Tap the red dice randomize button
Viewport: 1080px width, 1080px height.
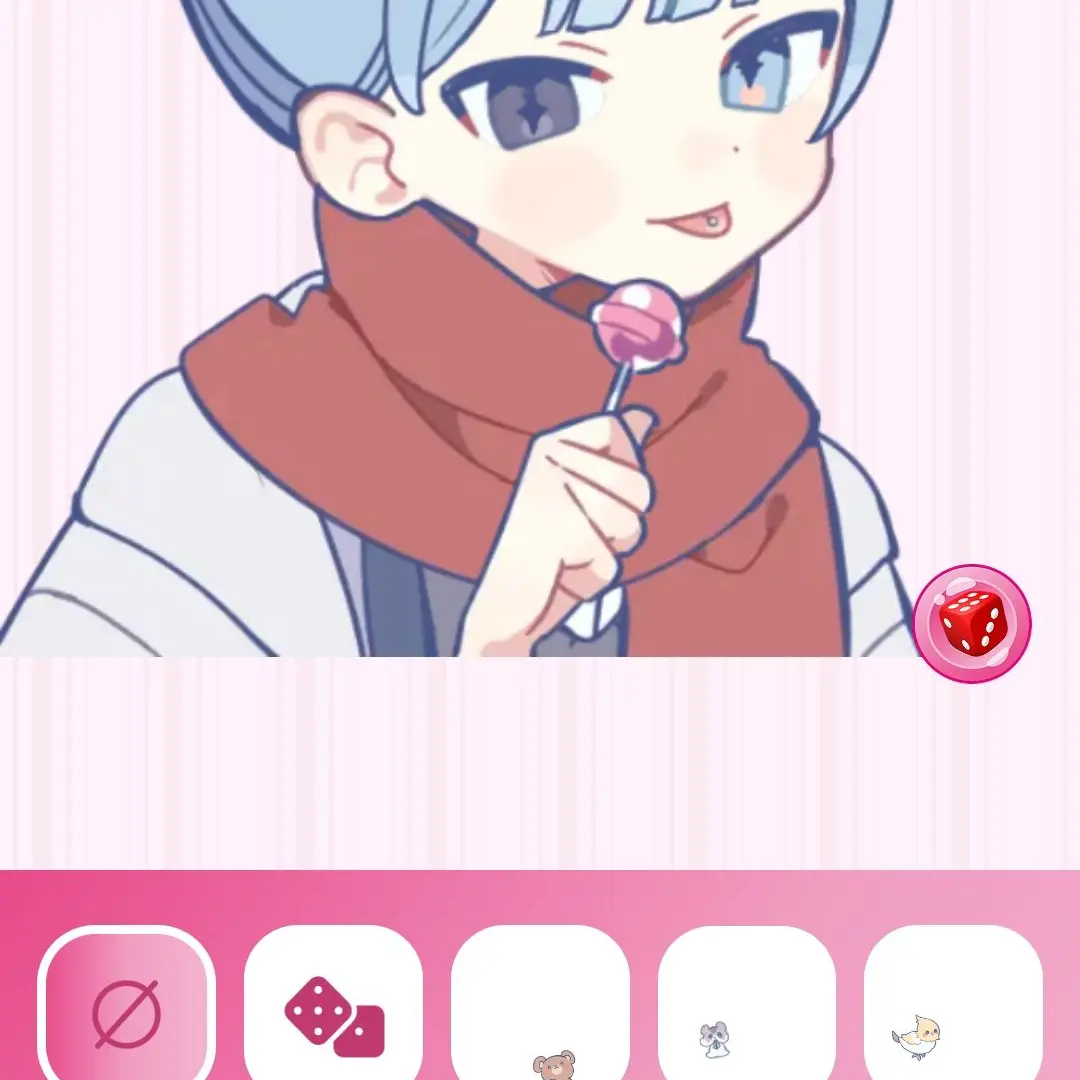coord(972,623)
